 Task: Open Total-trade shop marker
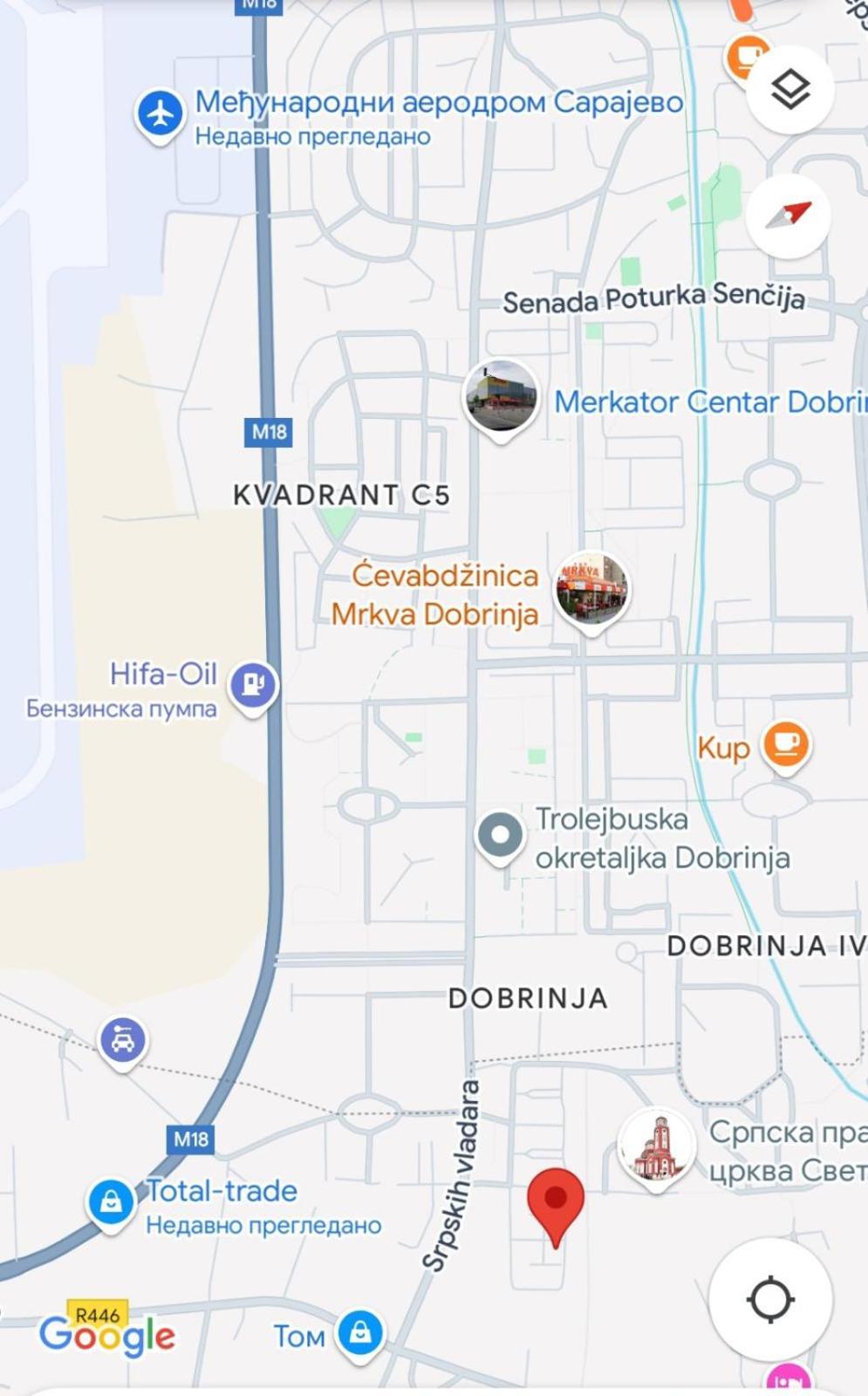(x=112, y=1202)
